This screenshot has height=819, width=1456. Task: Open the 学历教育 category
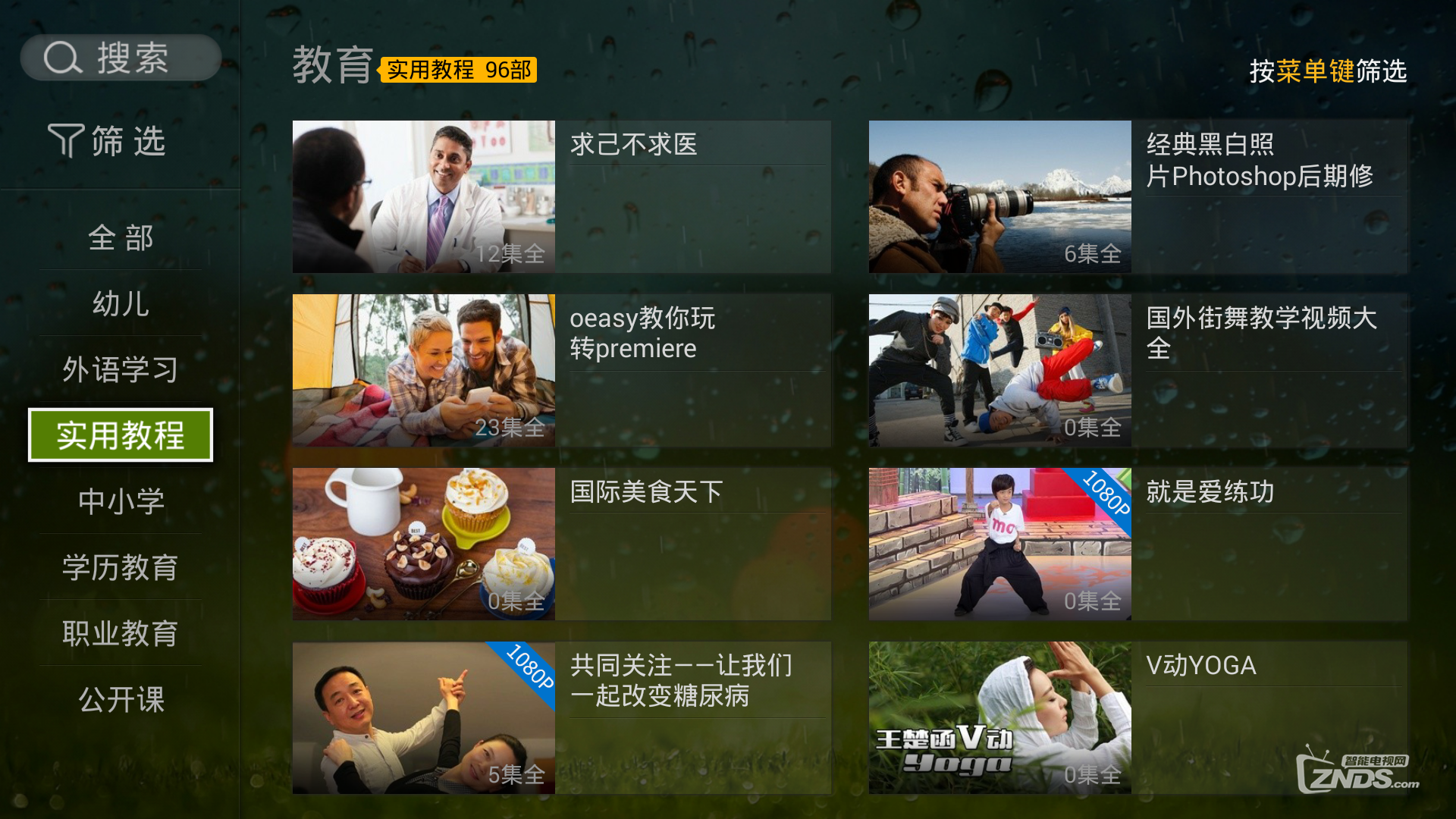(121, 567)
